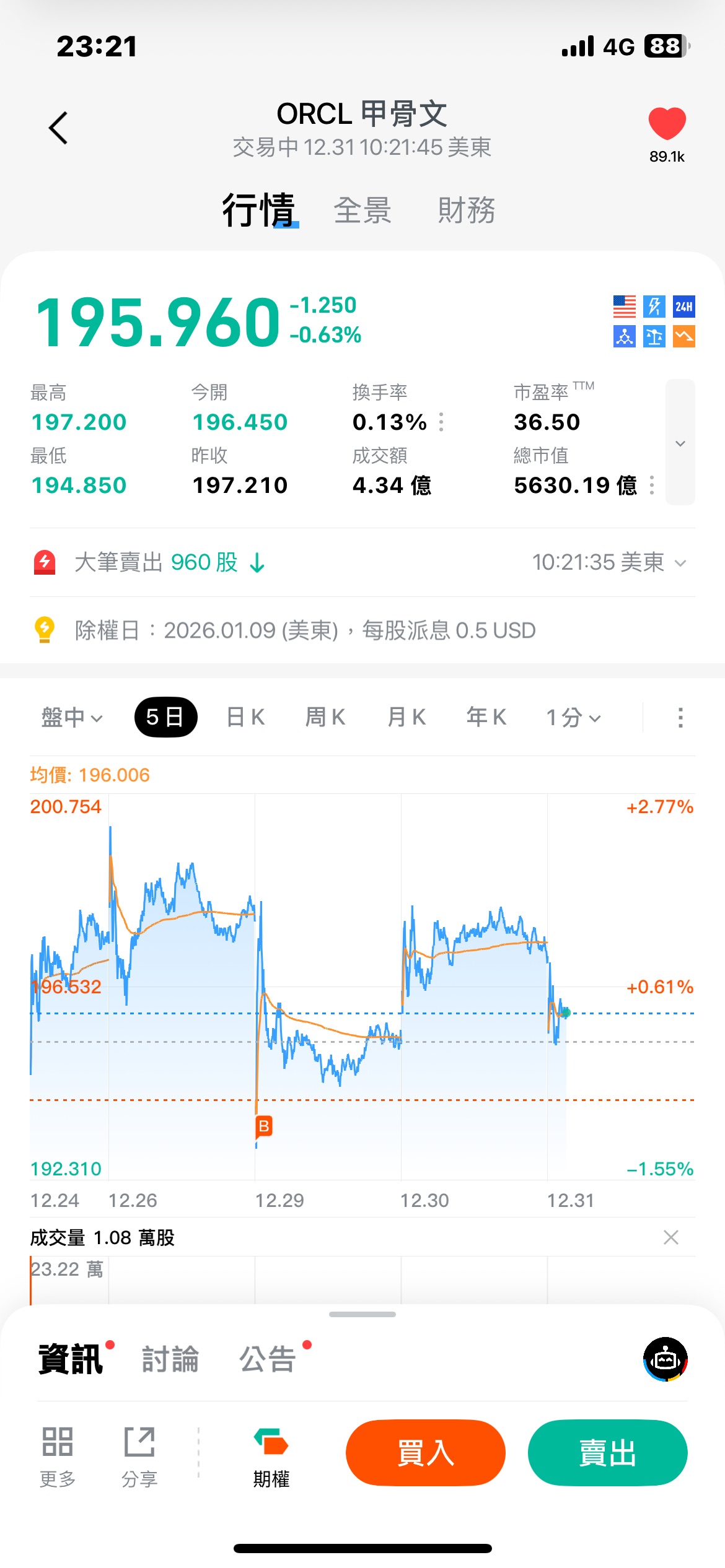Expand the stock metrics panel
The width and height of the screenshot is (725, 1568).
(680, 443)
